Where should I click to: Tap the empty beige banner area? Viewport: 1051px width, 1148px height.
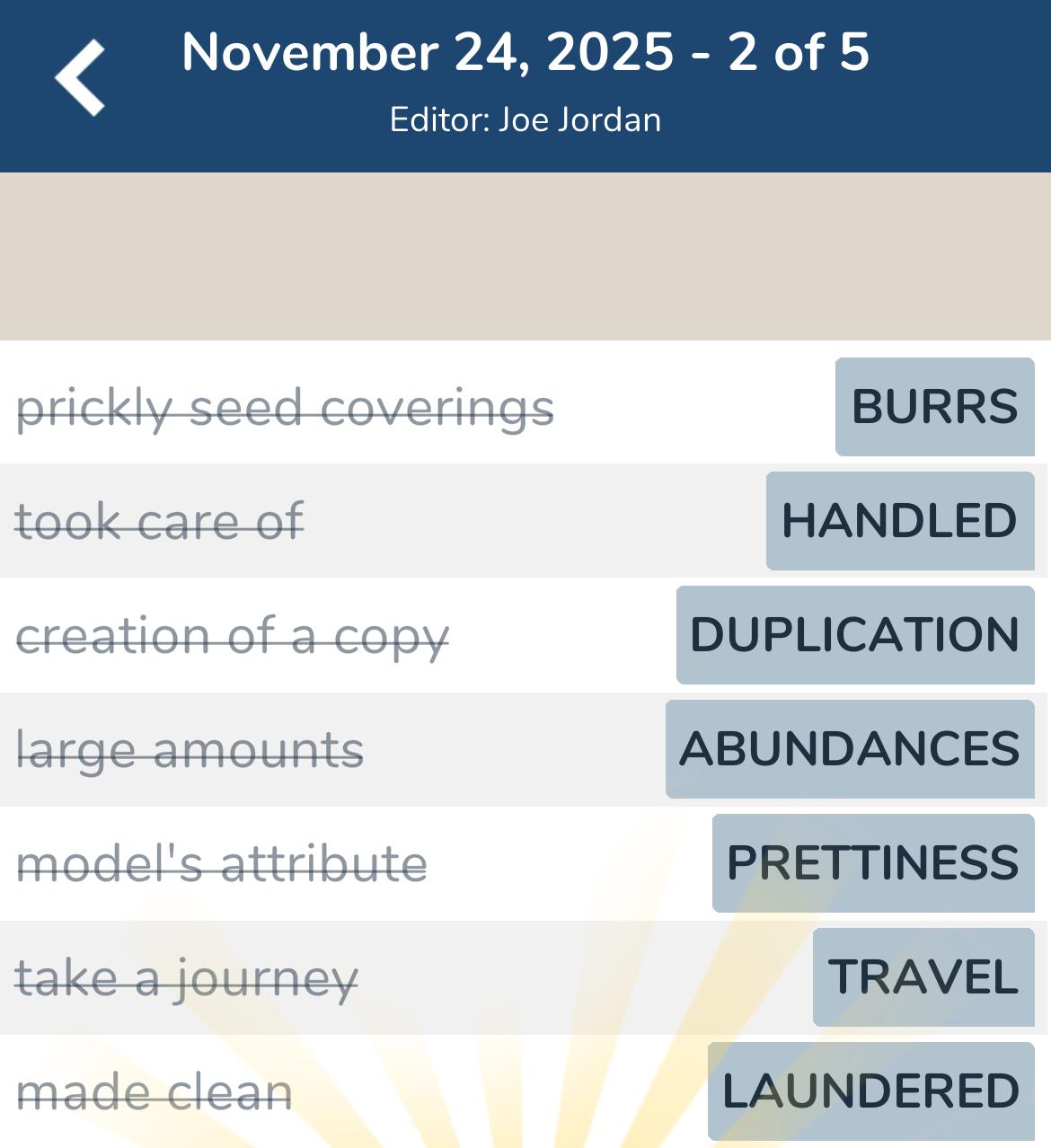pos(525,256)
